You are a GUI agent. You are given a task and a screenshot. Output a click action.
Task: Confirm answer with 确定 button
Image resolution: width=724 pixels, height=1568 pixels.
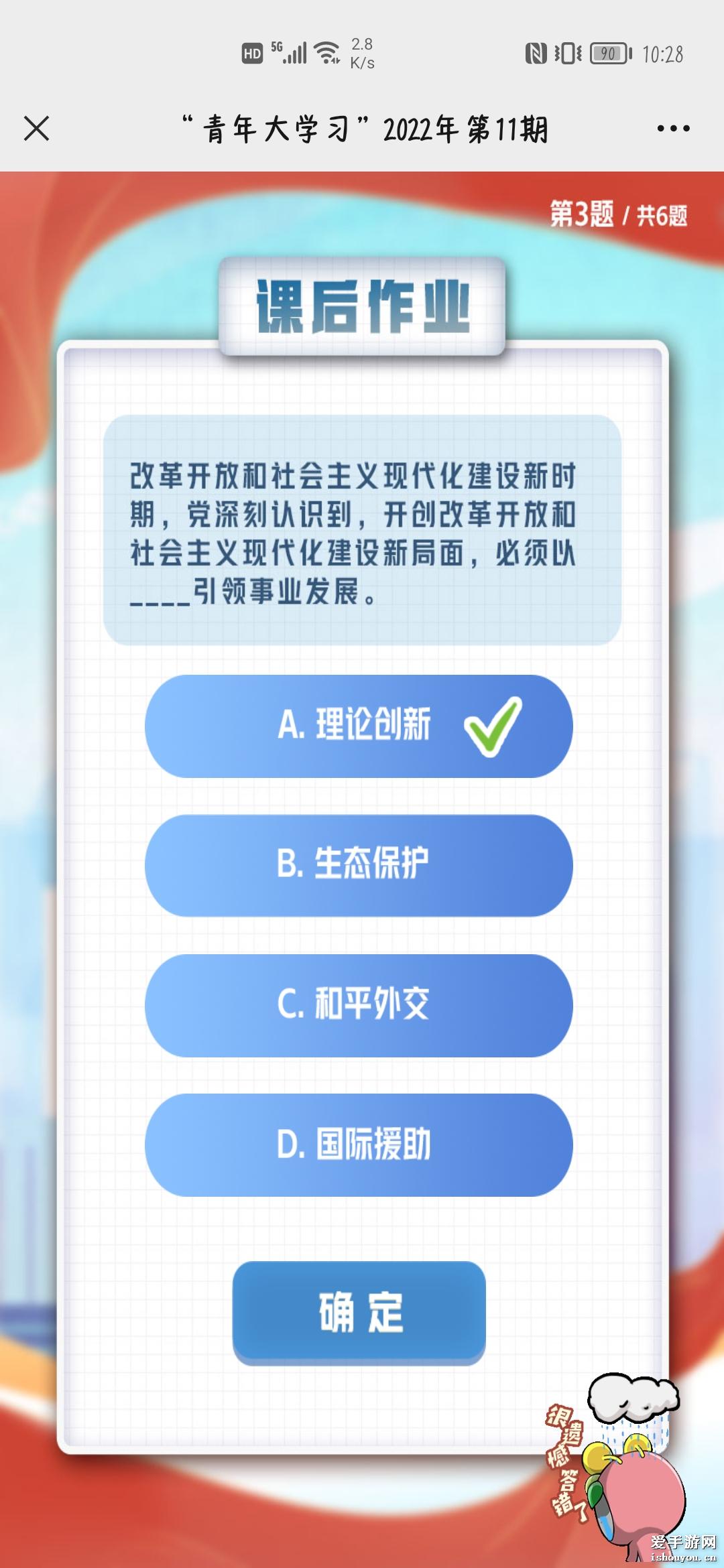[359, 1312]
